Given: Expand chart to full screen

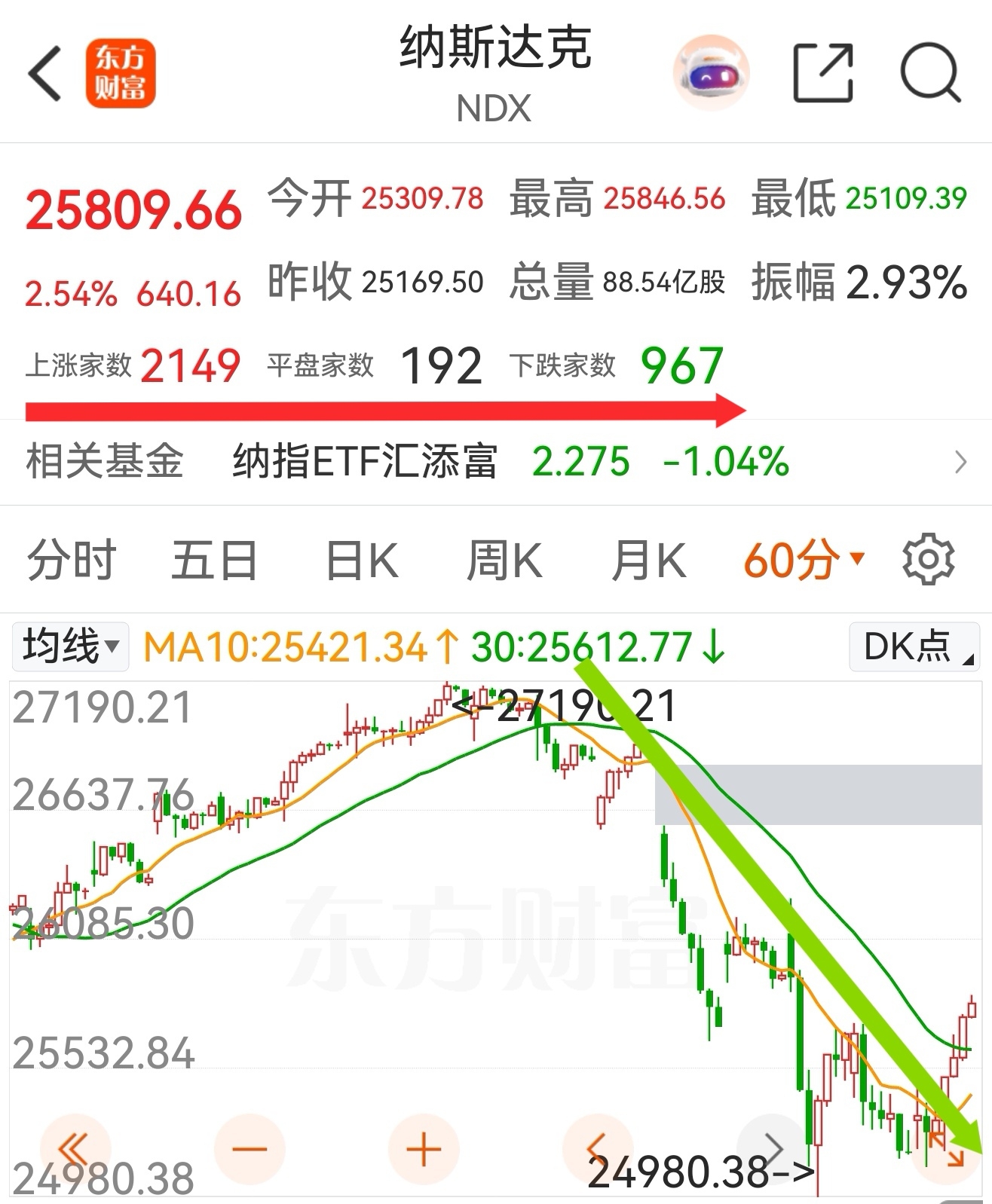Looking at the screenshot, I should 946,1150.
